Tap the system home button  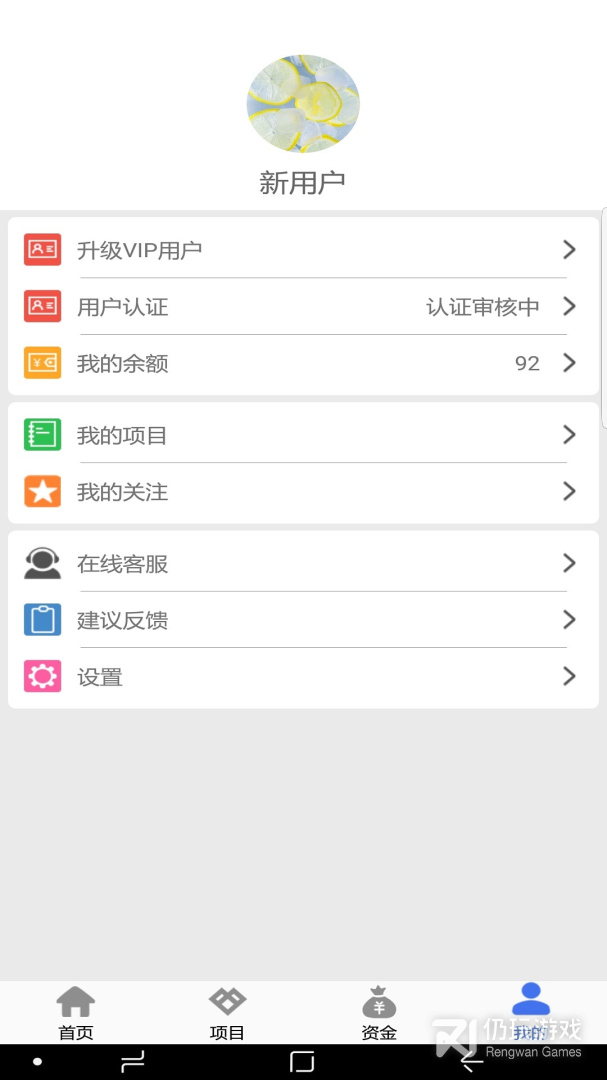pos(302,1062)
